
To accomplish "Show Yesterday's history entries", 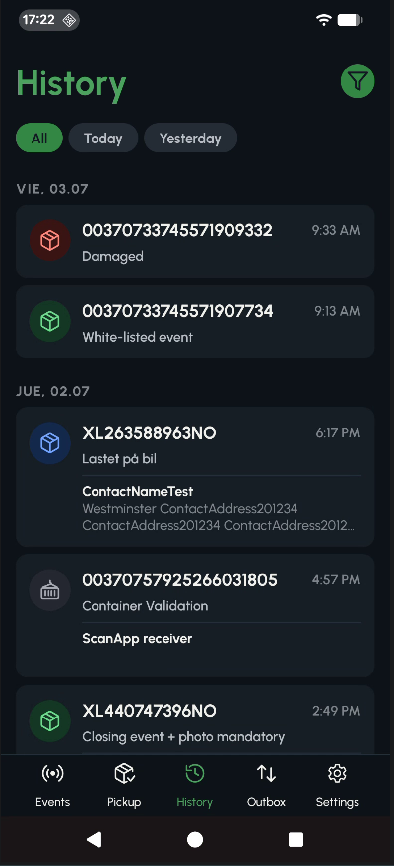I will (191, 138).
